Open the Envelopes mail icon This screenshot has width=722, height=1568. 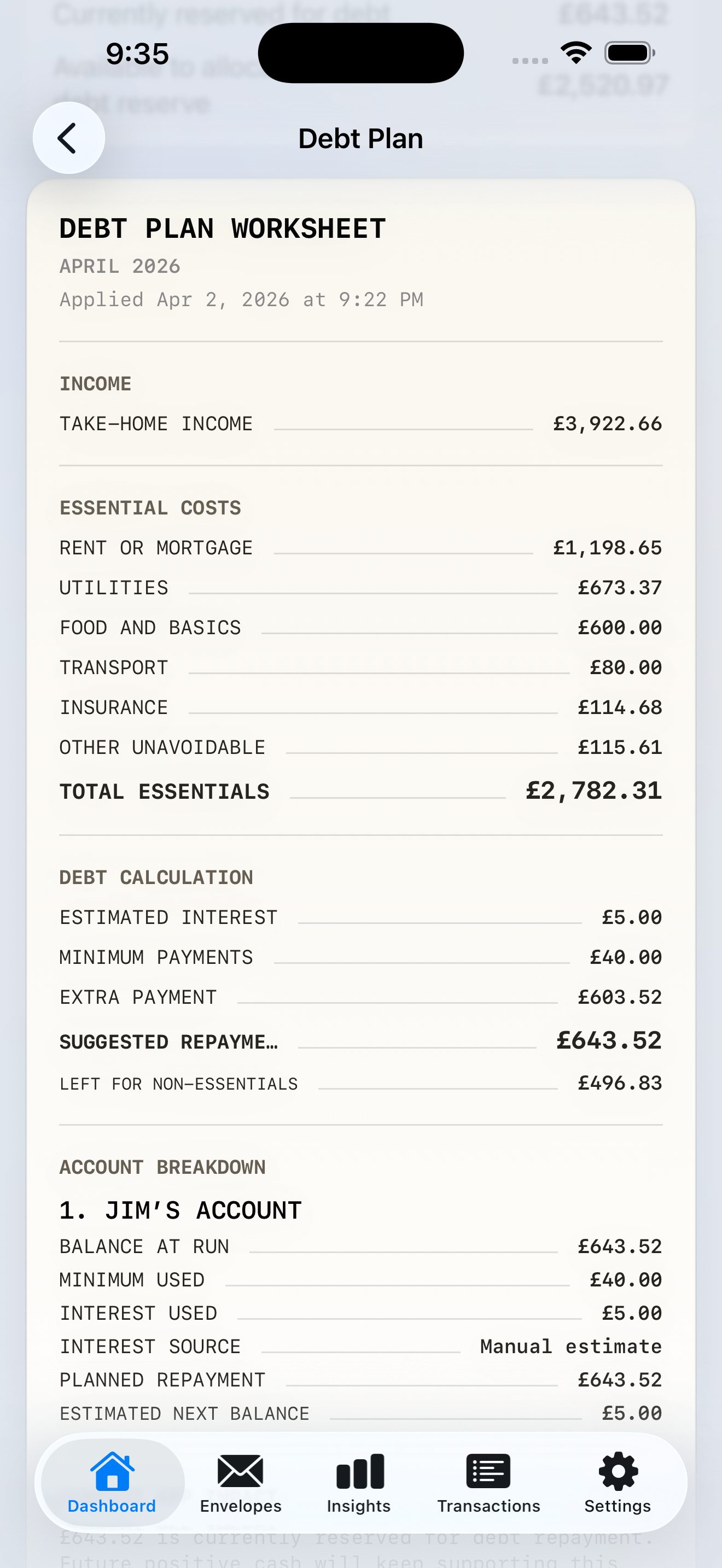pyautogui.click(x=241, y=1472)
